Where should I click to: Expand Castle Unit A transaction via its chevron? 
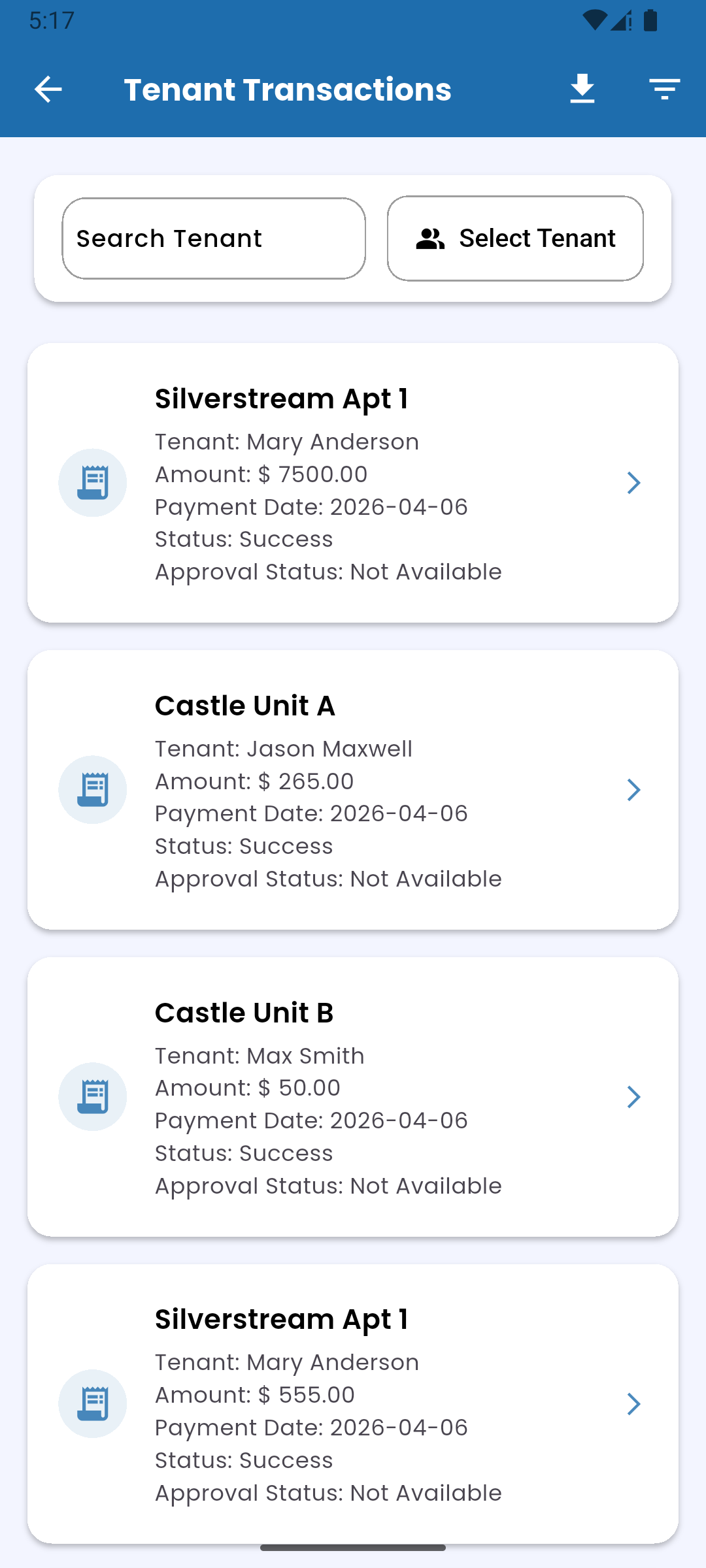[633, 790]
